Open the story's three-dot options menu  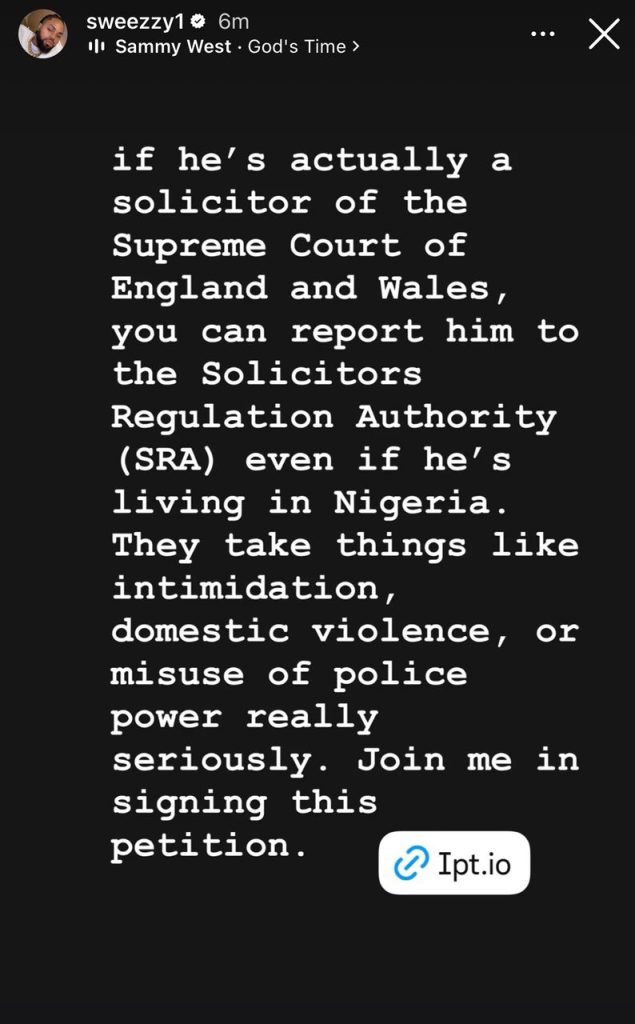click(x=542, y=34)
